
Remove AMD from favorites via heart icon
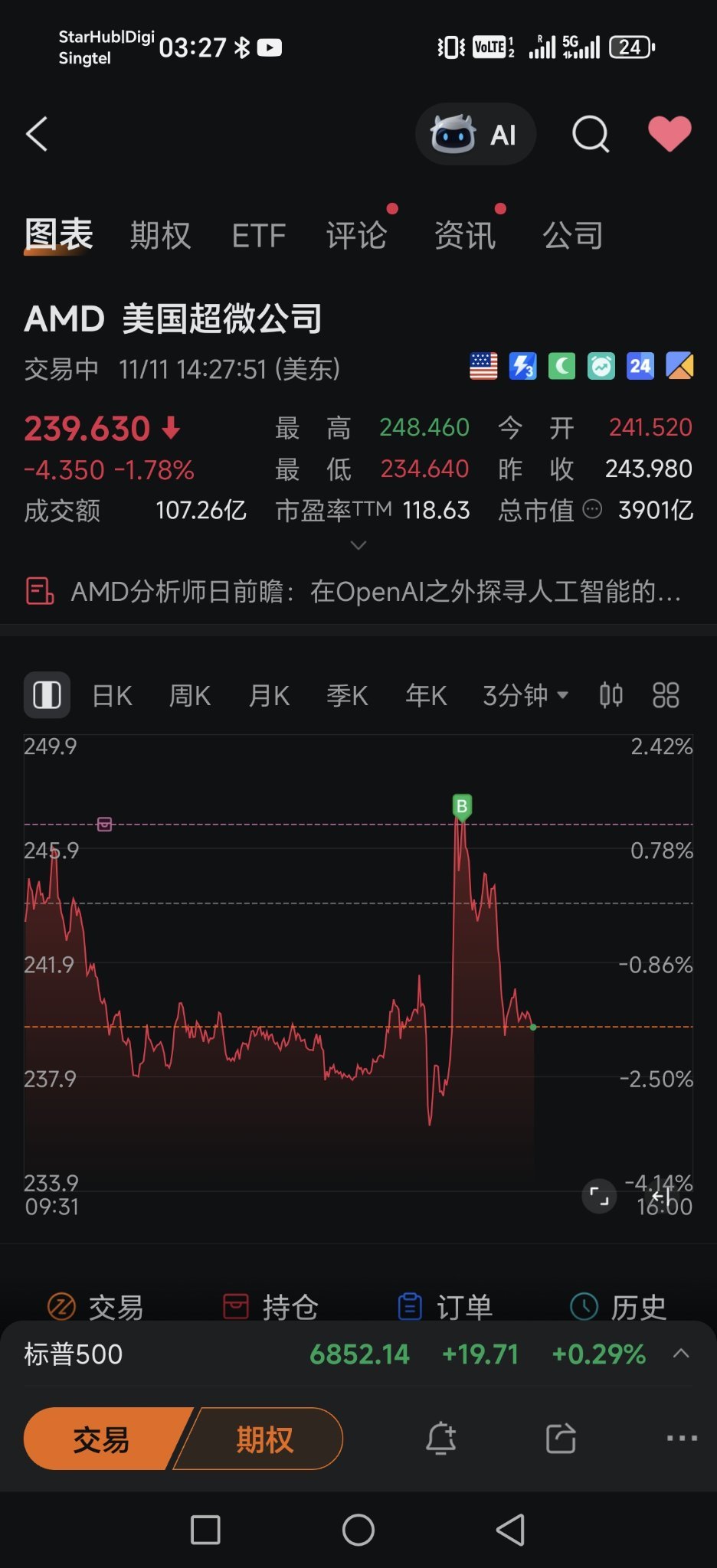click(x=670, y=134)
